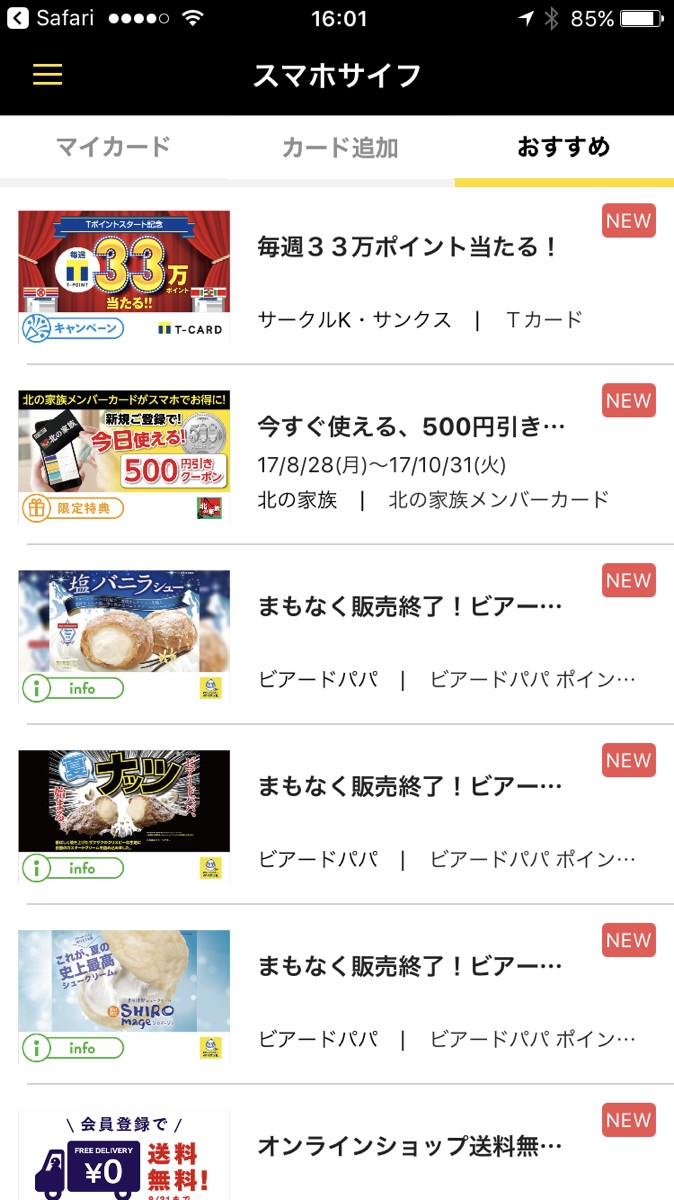The height and width of the screenshot is (1200, 674).
Task: Return to Safari via the status bar
Action: (50, 19)
